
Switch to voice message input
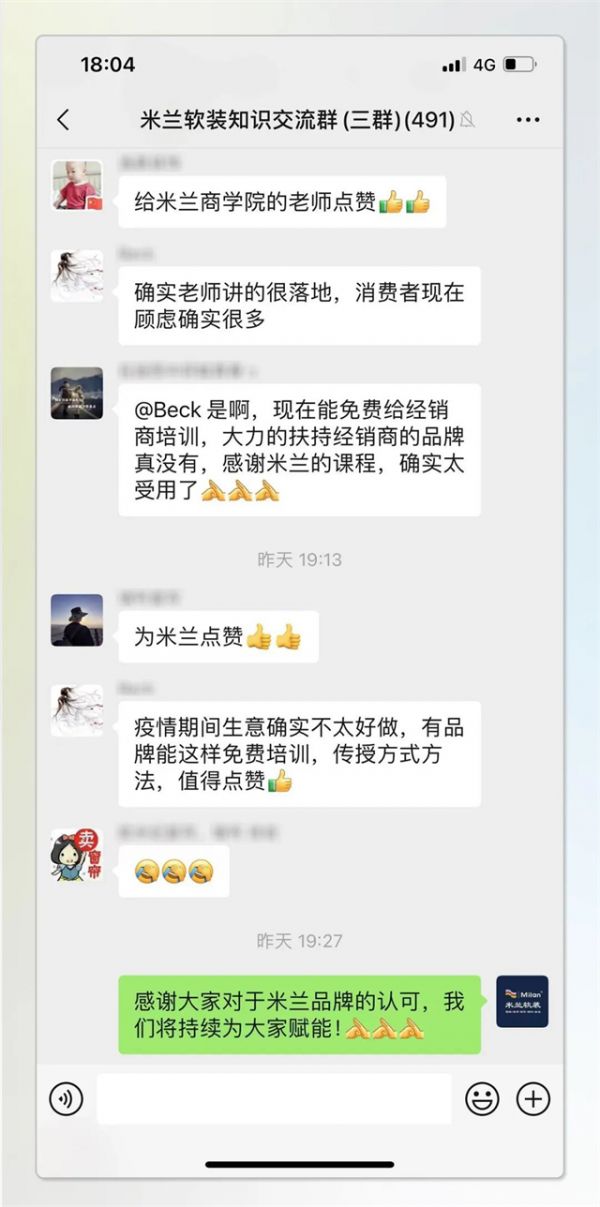pos(66,1099)
